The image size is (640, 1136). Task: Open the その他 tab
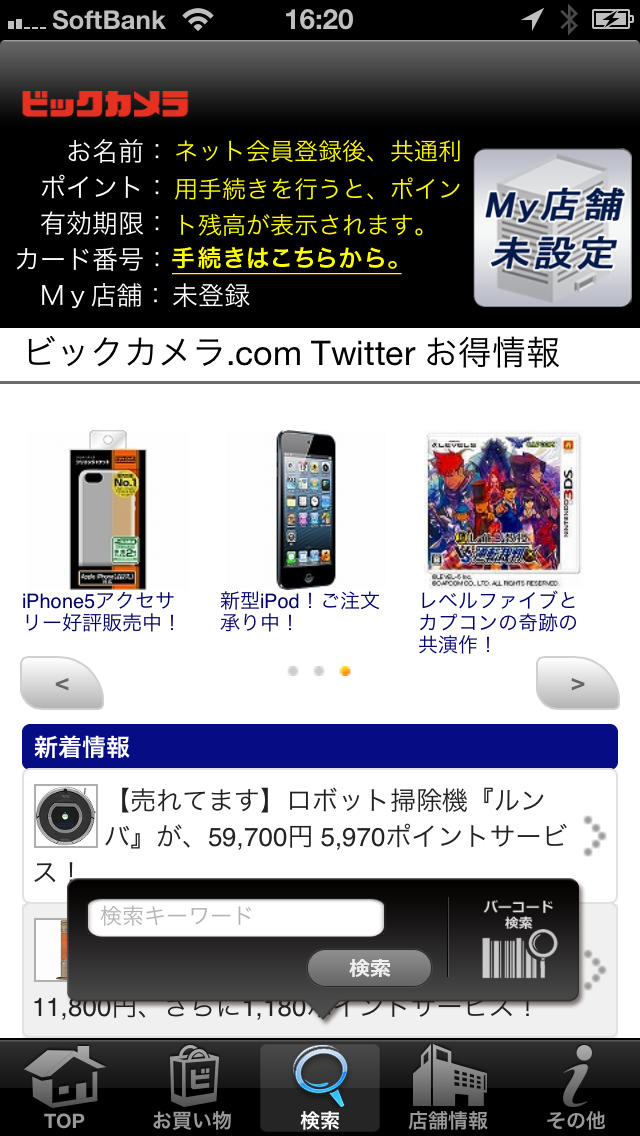click(576, 1088)
